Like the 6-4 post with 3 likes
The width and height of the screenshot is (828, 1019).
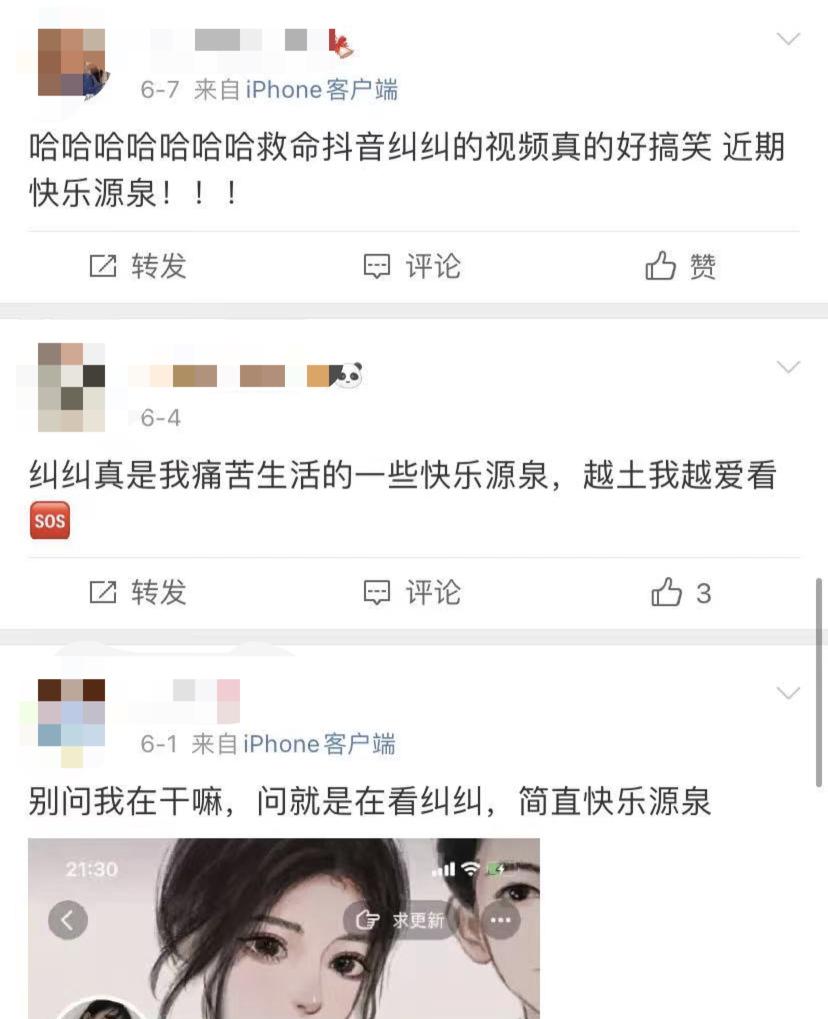(x=680, y=593)
